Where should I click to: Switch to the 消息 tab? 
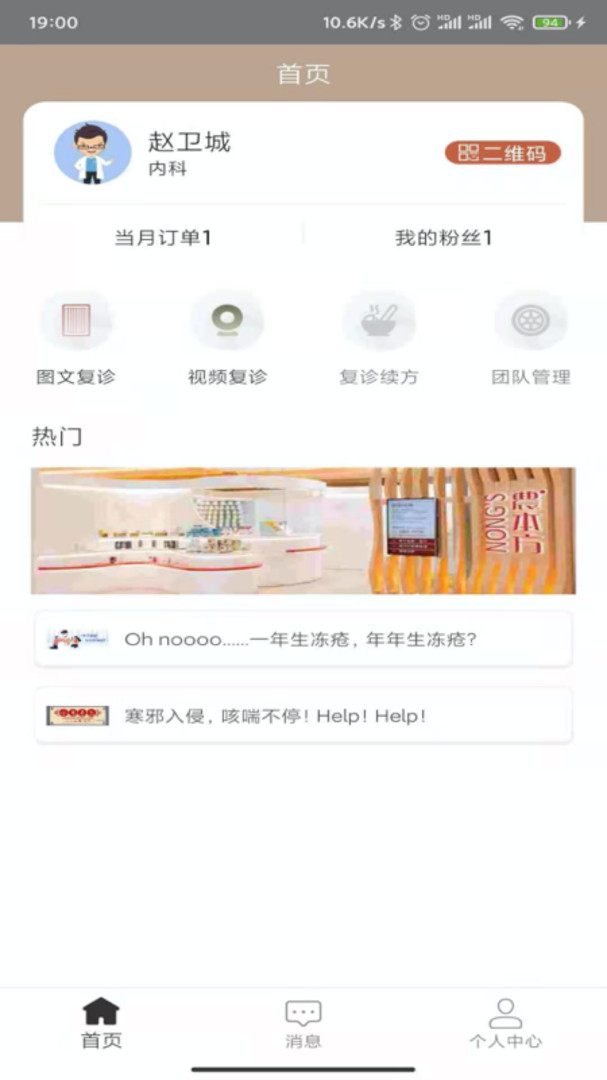[x=303, y=1023]
